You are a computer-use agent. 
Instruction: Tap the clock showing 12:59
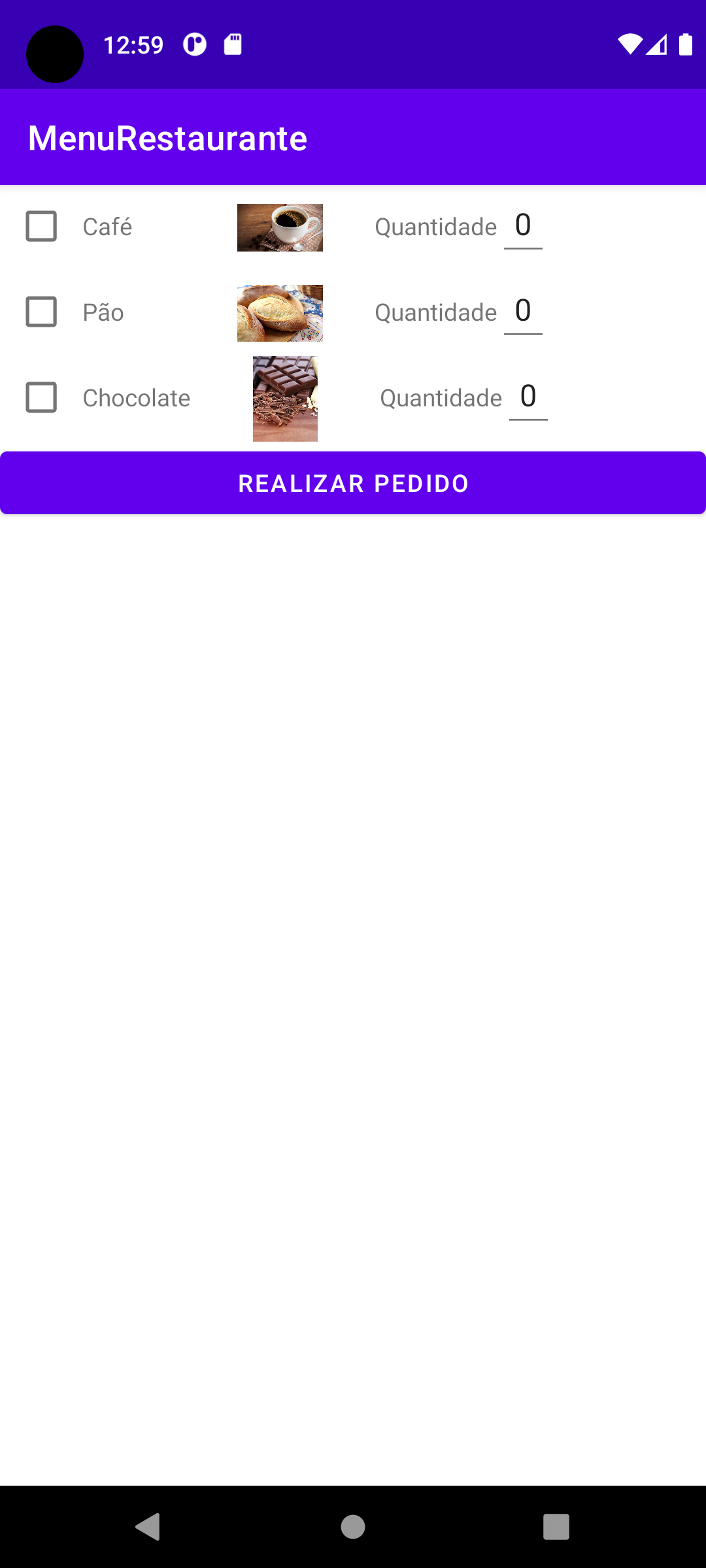tap(134, 44)
